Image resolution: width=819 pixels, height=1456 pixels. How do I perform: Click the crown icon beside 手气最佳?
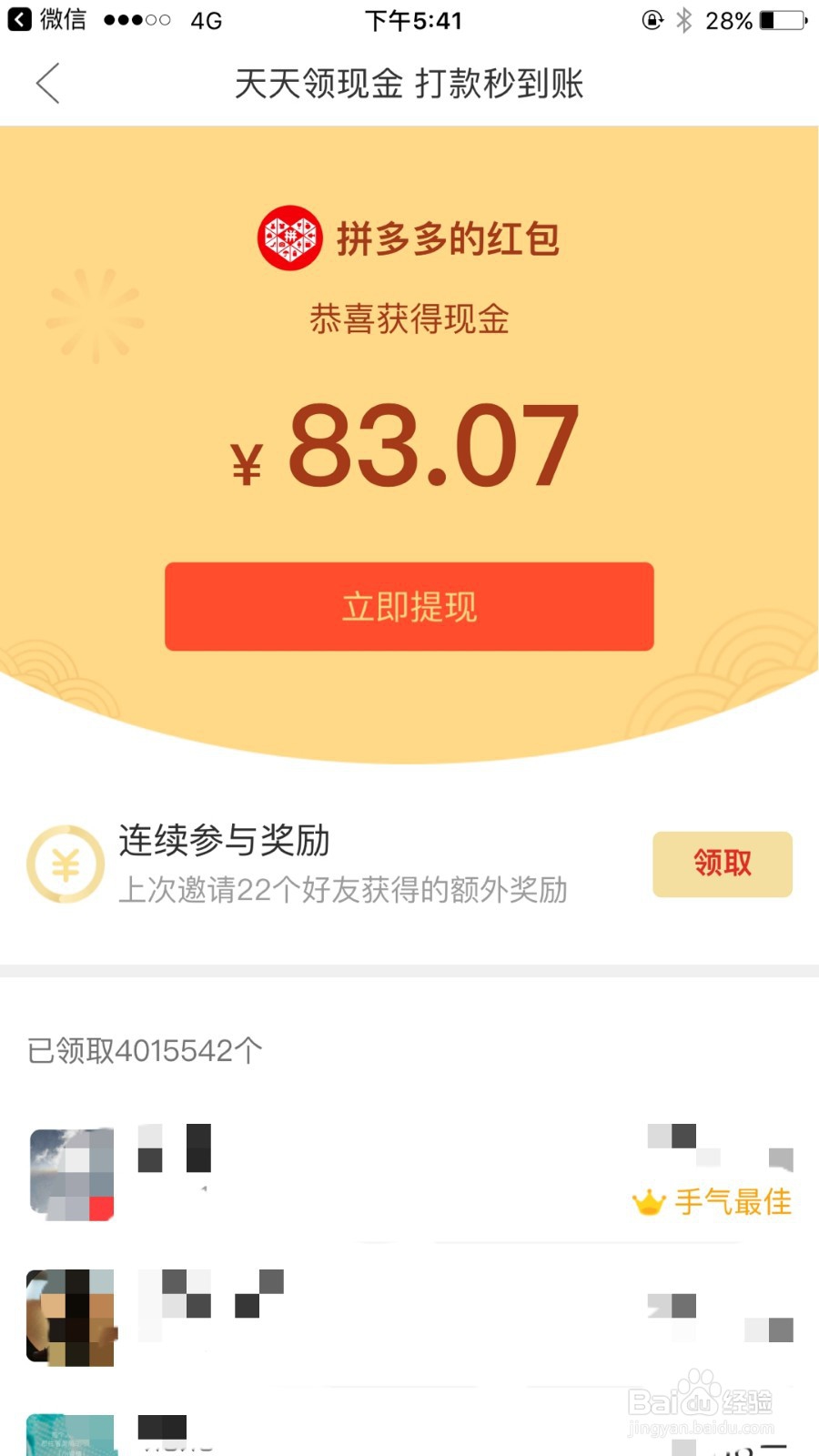pyautogui.click(x=647, y=1203)
